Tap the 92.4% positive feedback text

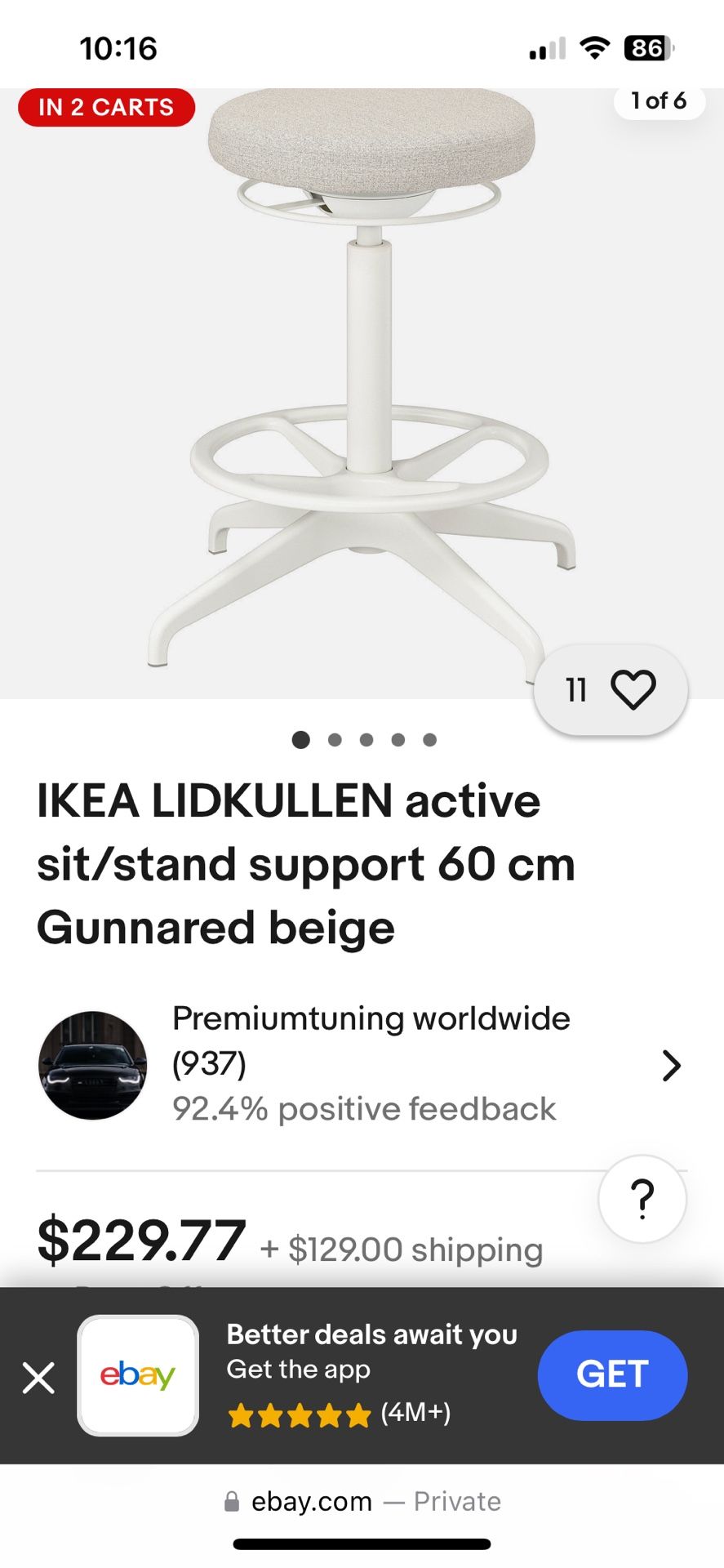point(363,1108)
